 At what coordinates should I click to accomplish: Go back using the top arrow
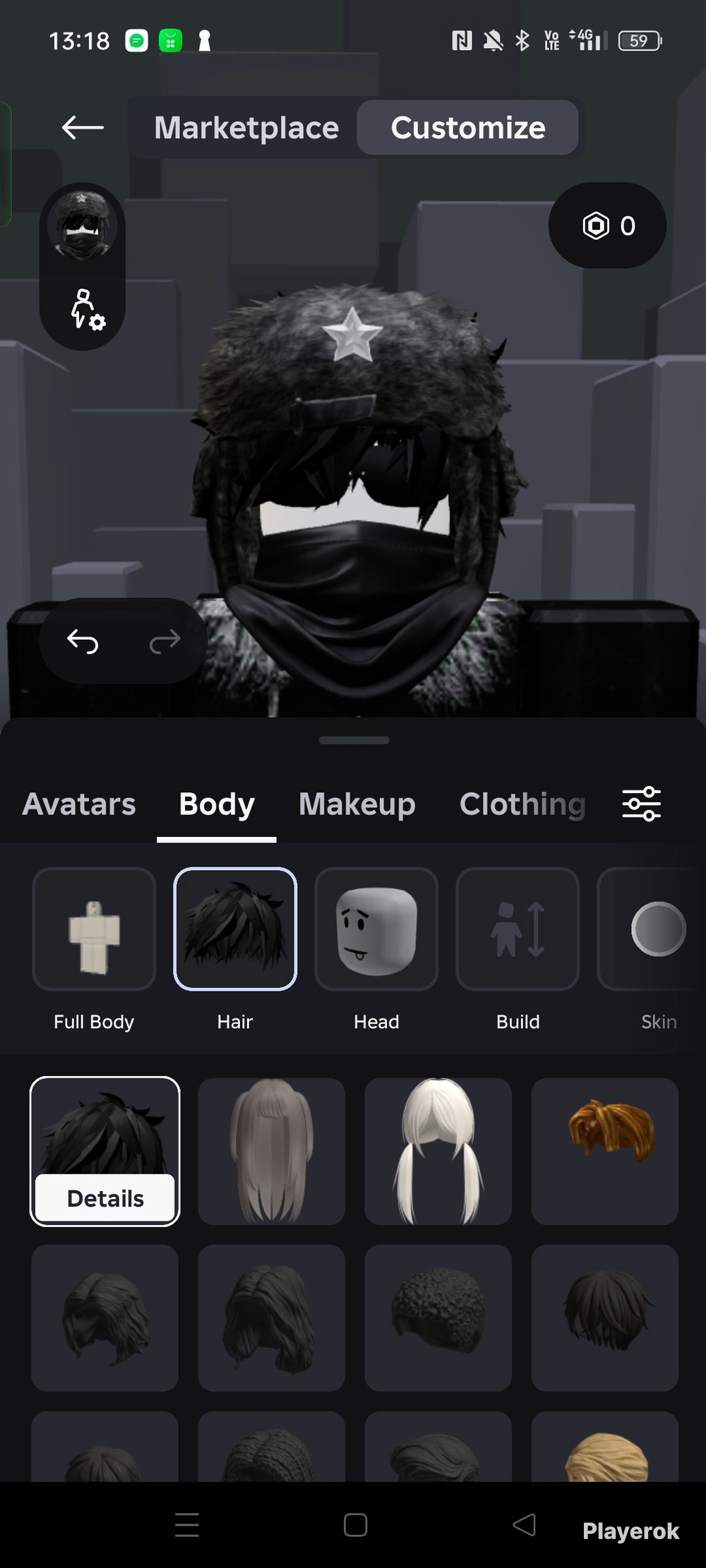pyautogui.click(x=83, y=128)
